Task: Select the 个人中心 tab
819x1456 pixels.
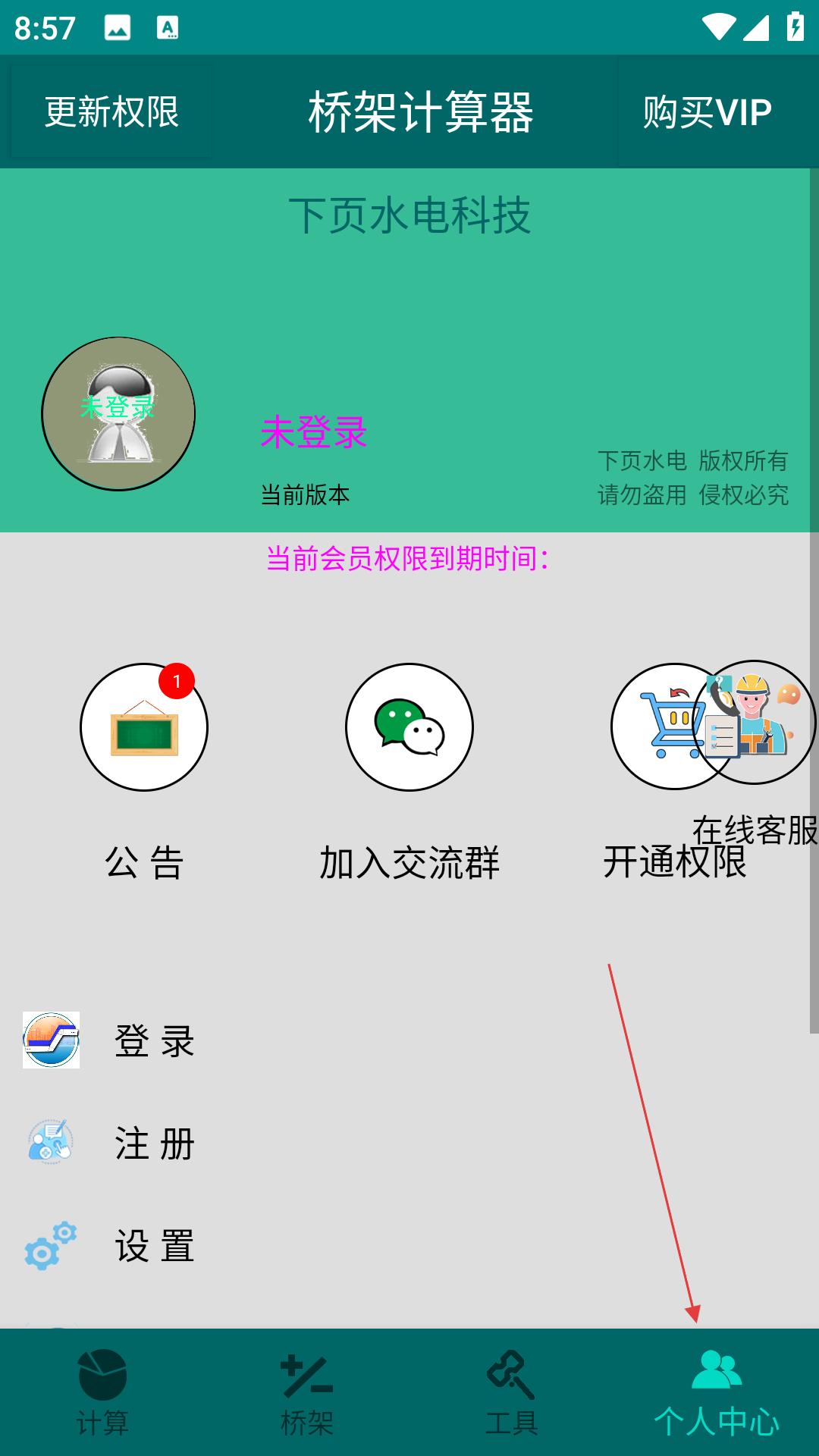Action: pyautogui.click(x=717, y=1392)
